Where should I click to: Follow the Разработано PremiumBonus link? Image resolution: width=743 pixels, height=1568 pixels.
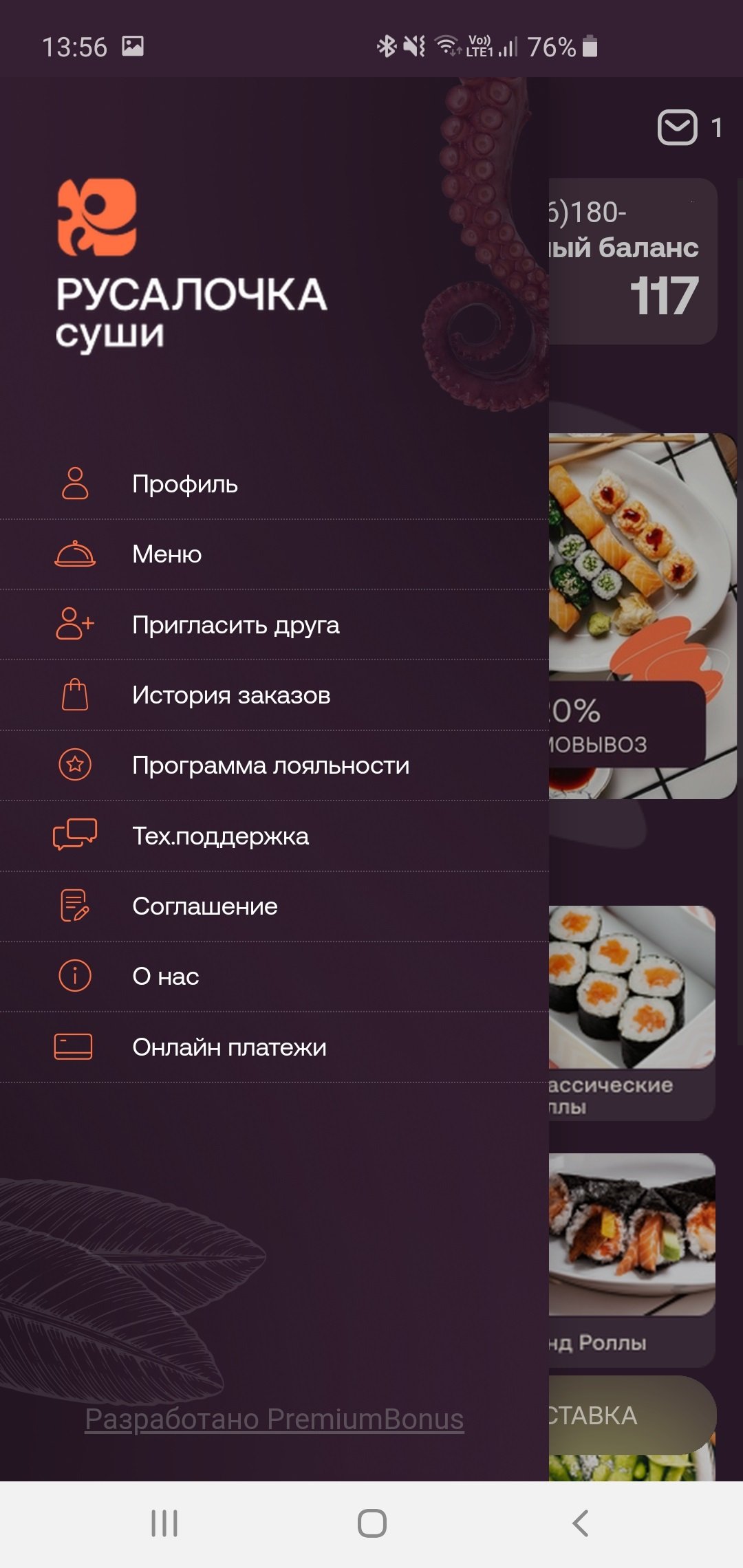(274, 1419)
